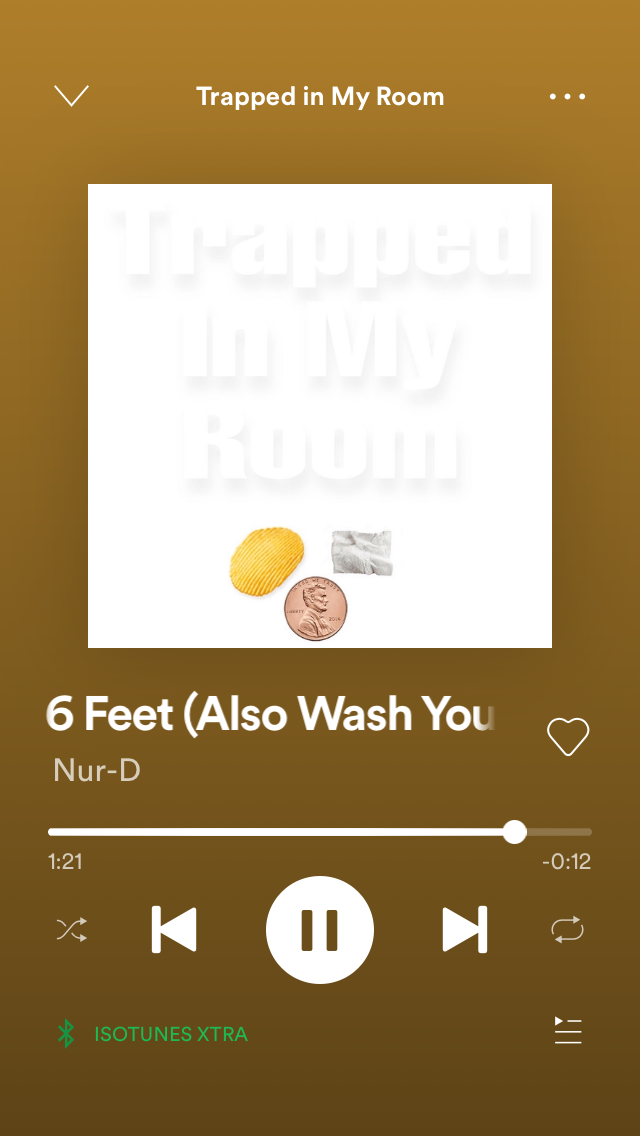Pause the current song
640x1136 pixels.
320,930
